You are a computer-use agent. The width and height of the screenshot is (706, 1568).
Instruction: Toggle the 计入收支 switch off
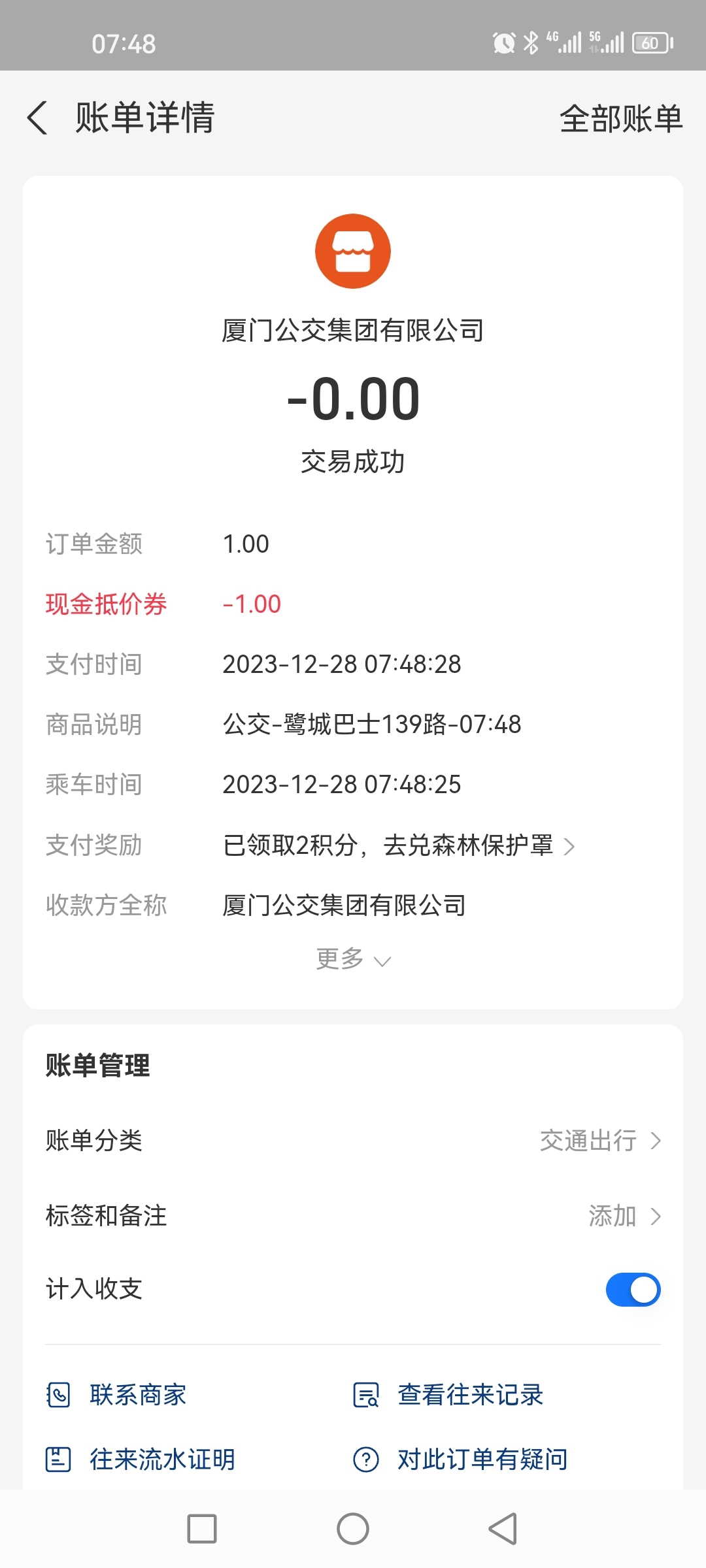(x=633, y=1290)
